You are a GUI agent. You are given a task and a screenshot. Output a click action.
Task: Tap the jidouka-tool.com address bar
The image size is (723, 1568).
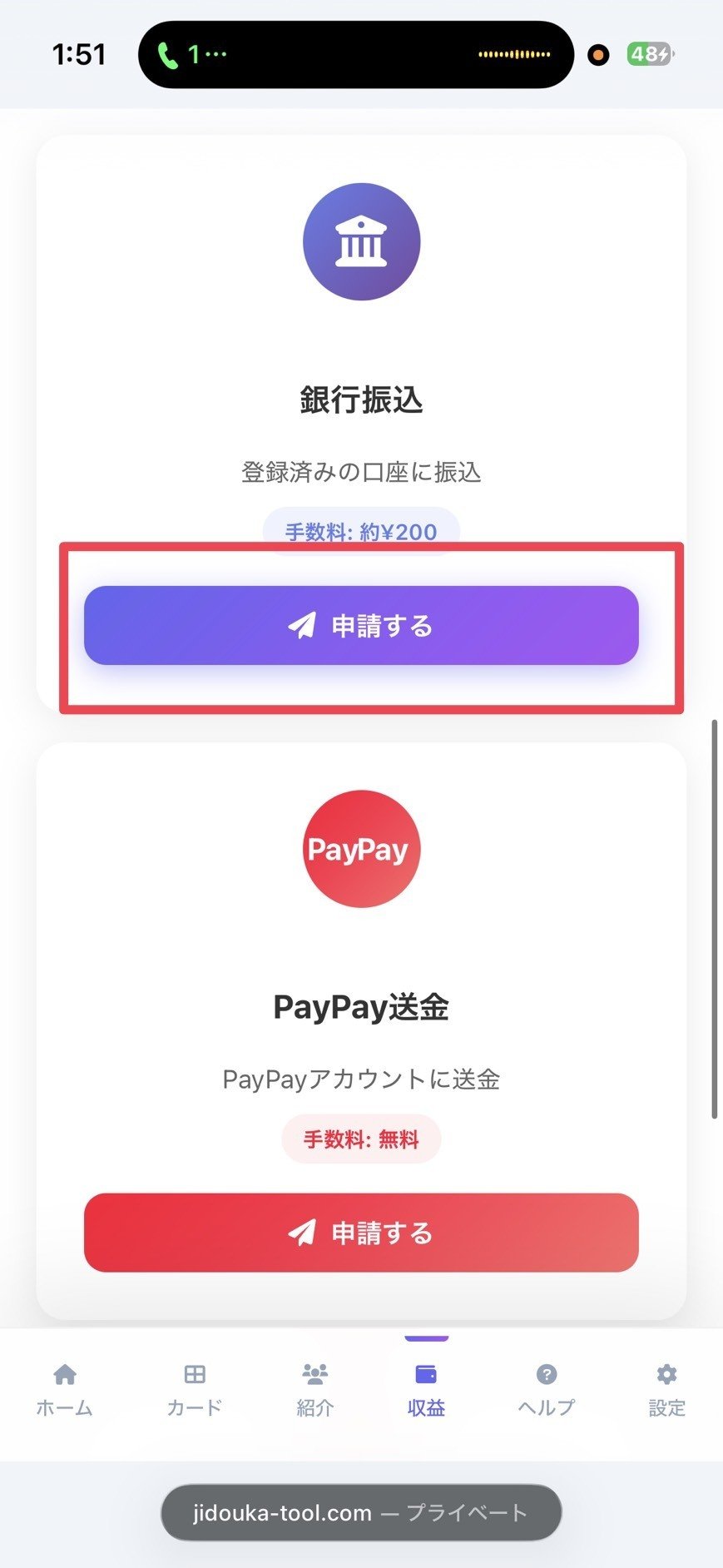tap(361, 1513)
